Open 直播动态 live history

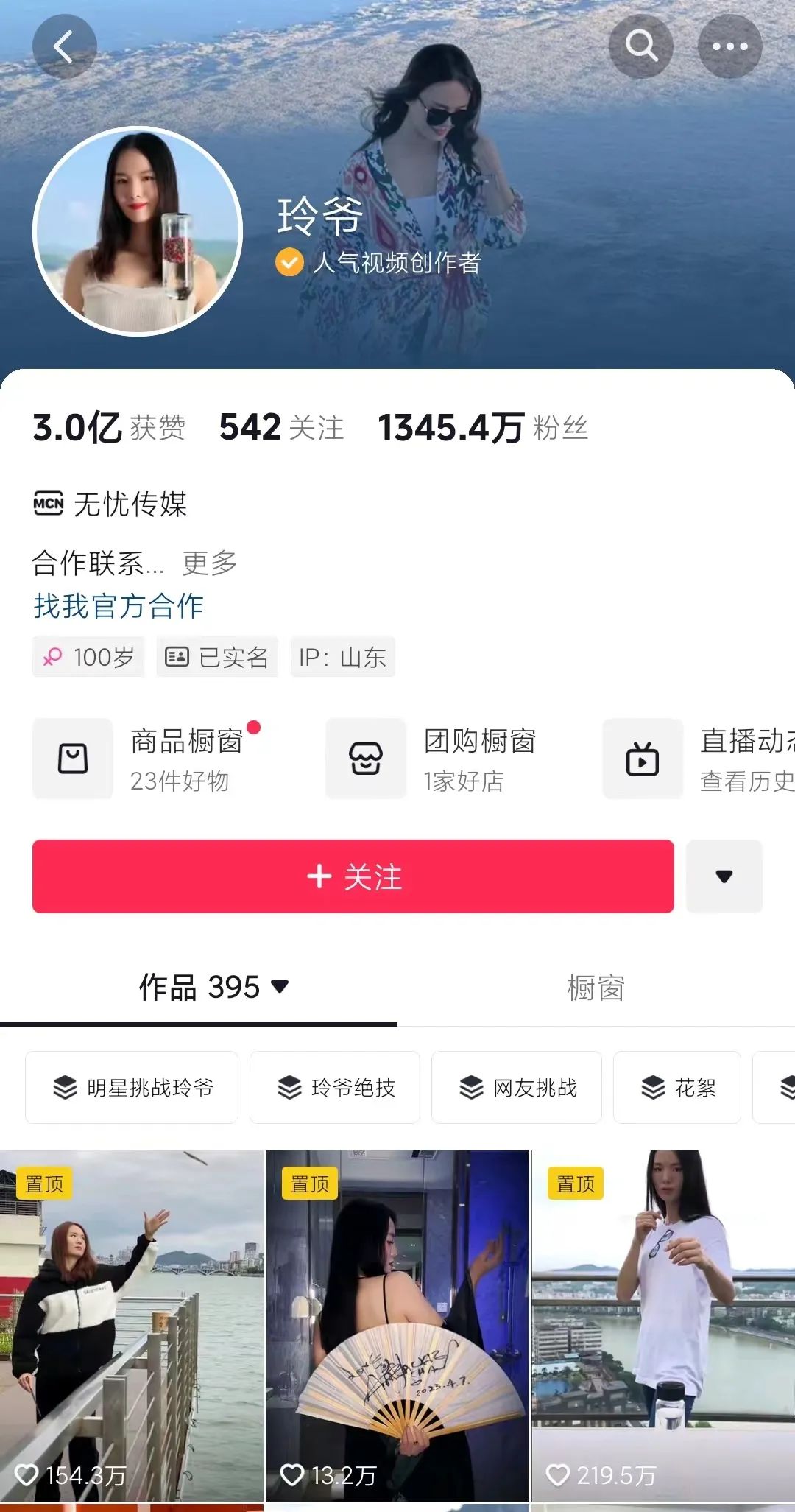[699, 759]
